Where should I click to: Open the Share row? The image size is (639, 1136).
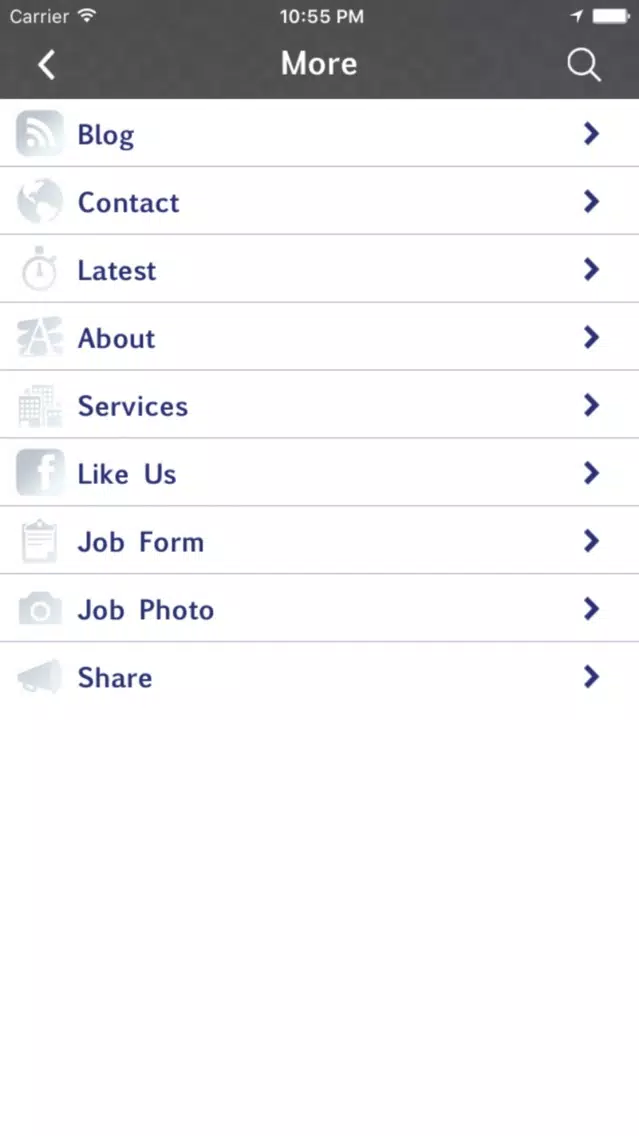click(320, 677)
